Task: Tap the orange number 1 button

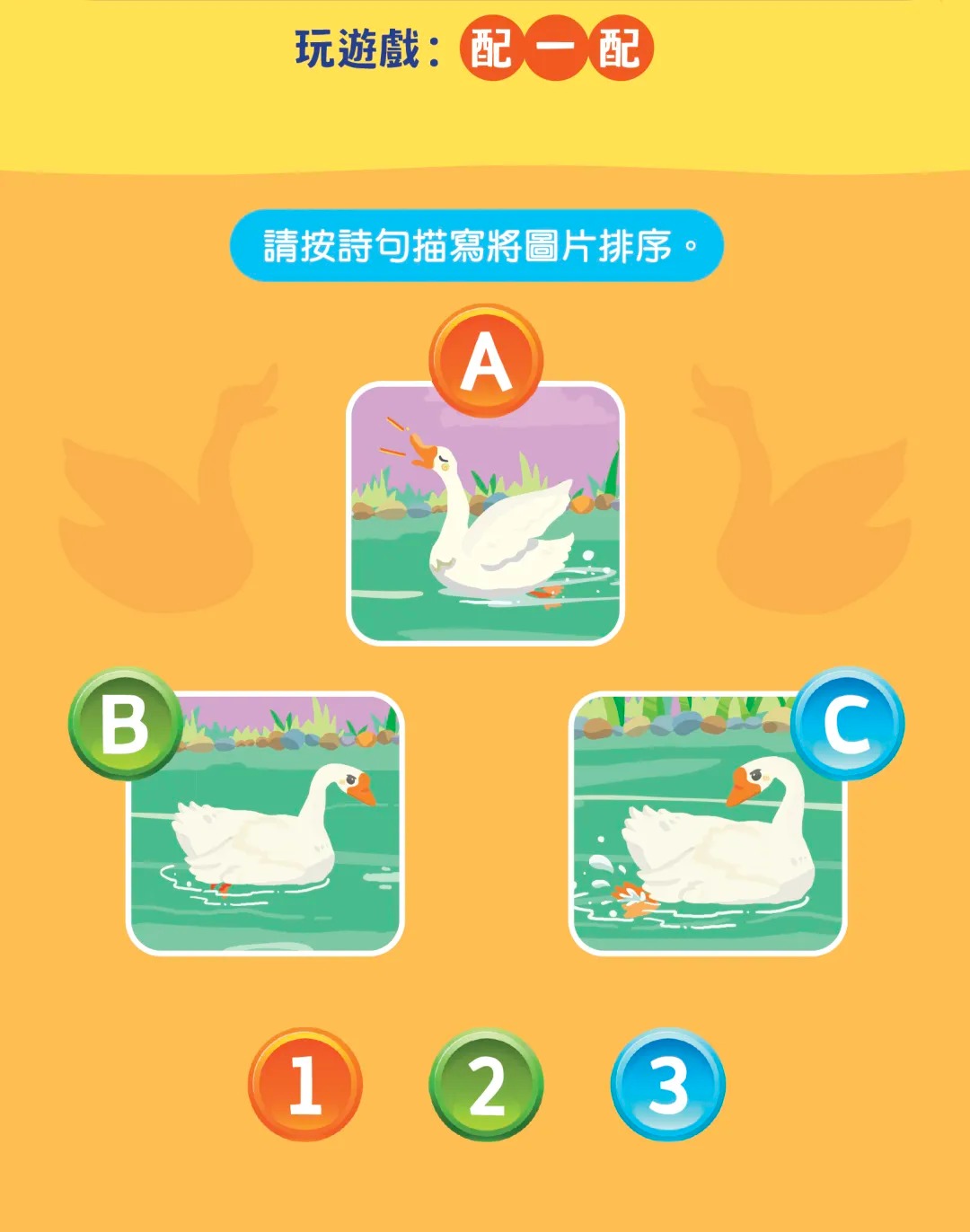Action: point(305,1085)
